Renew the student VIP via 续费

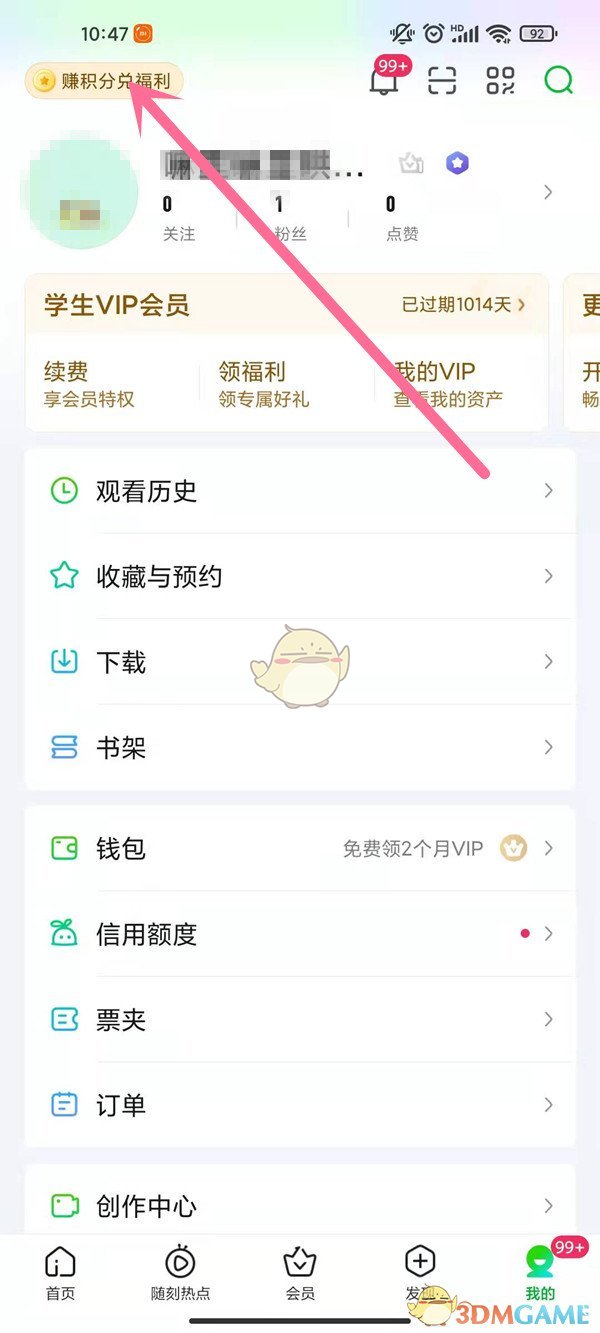tap(88, 385)
